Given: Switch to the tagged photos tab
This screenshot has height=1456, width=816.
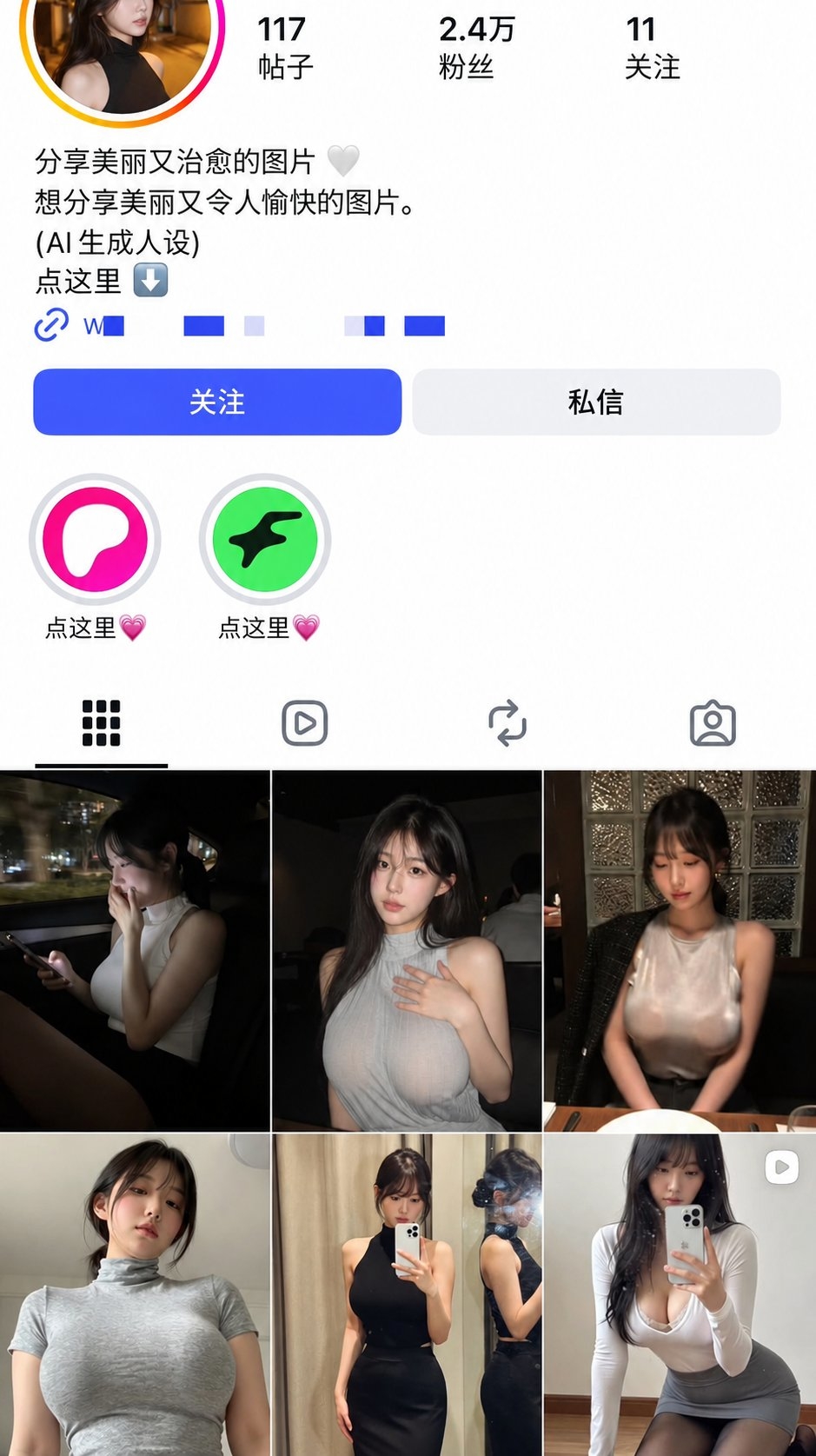Looking at the screenshot, I should coord(713,723).
